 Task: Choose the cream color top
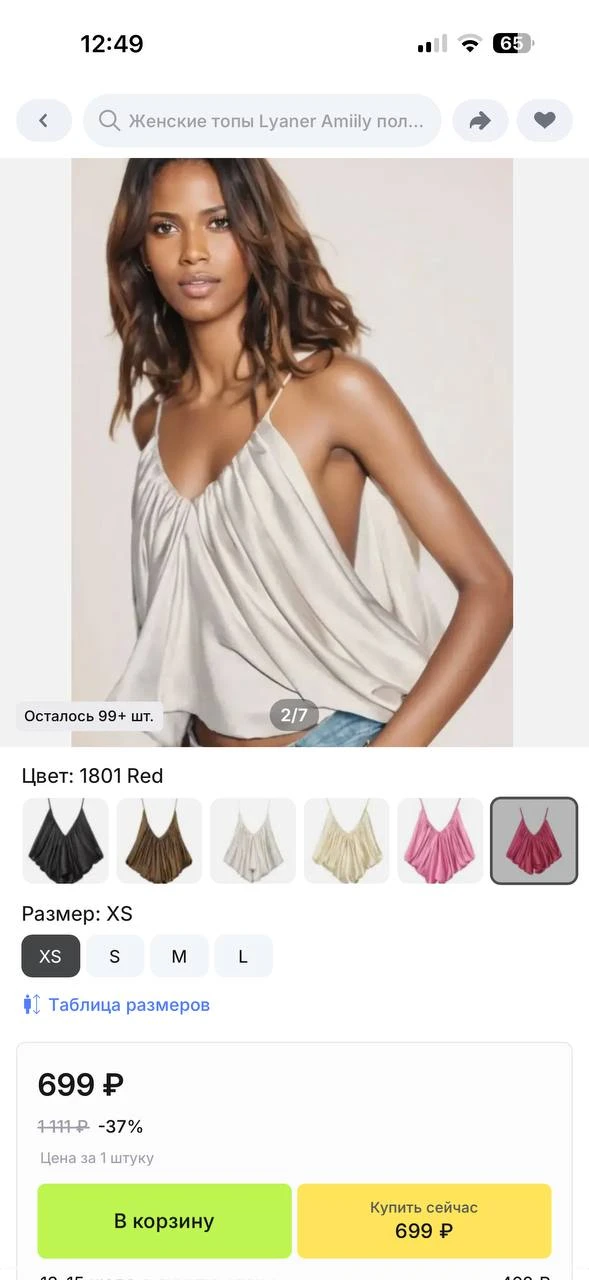(347, 841)
